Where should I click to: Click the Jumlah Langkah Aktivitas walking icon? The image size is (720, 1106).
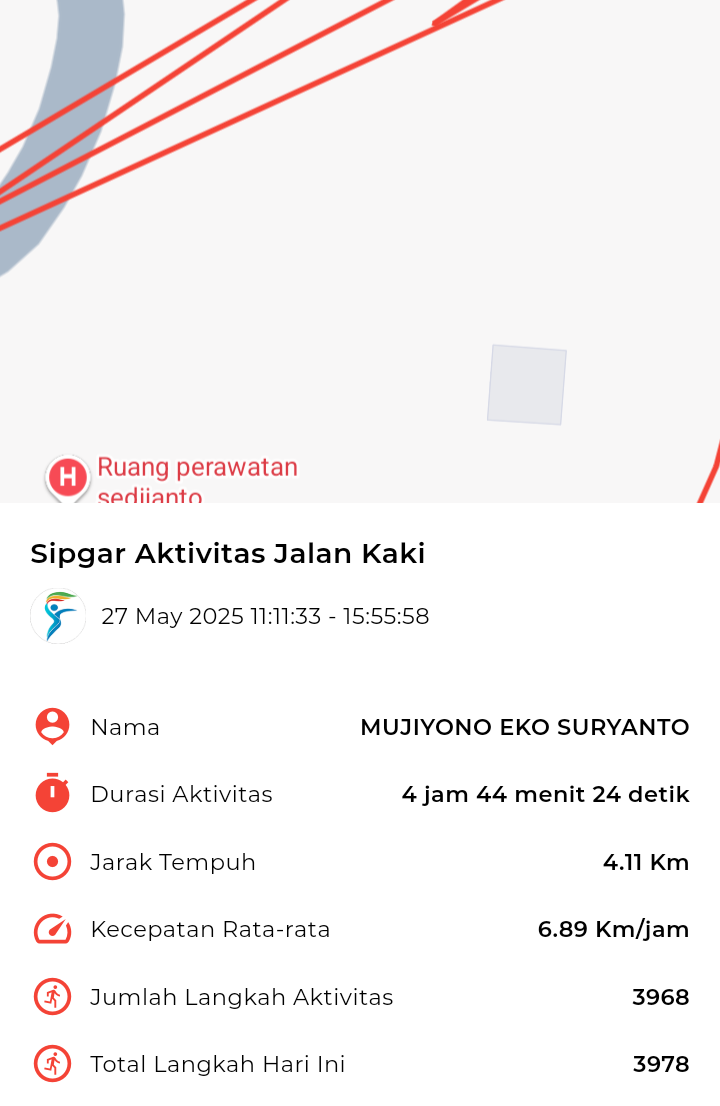point(52,996)
